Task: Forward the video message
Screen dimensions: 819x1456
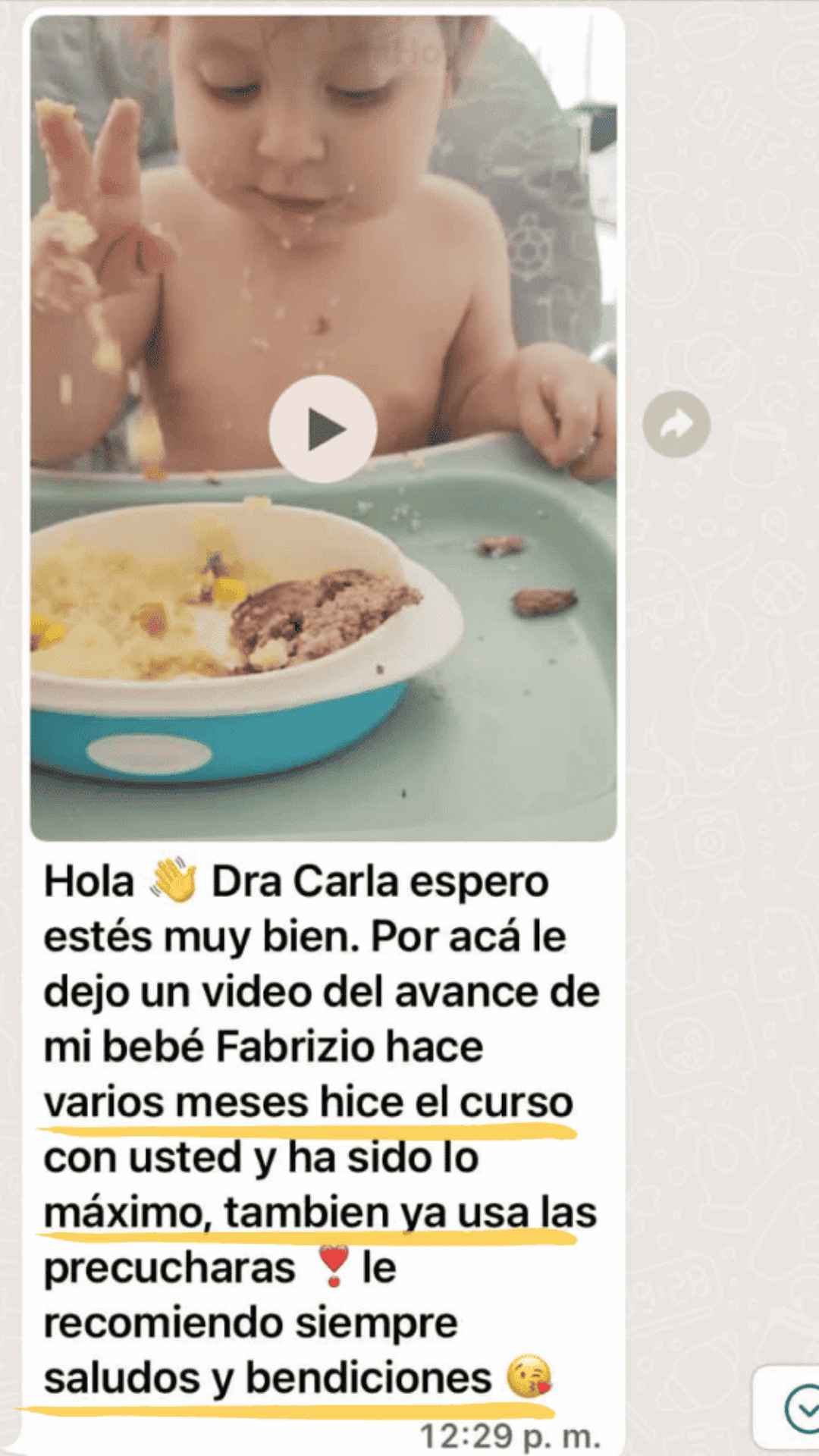Action: coord(676,425)
